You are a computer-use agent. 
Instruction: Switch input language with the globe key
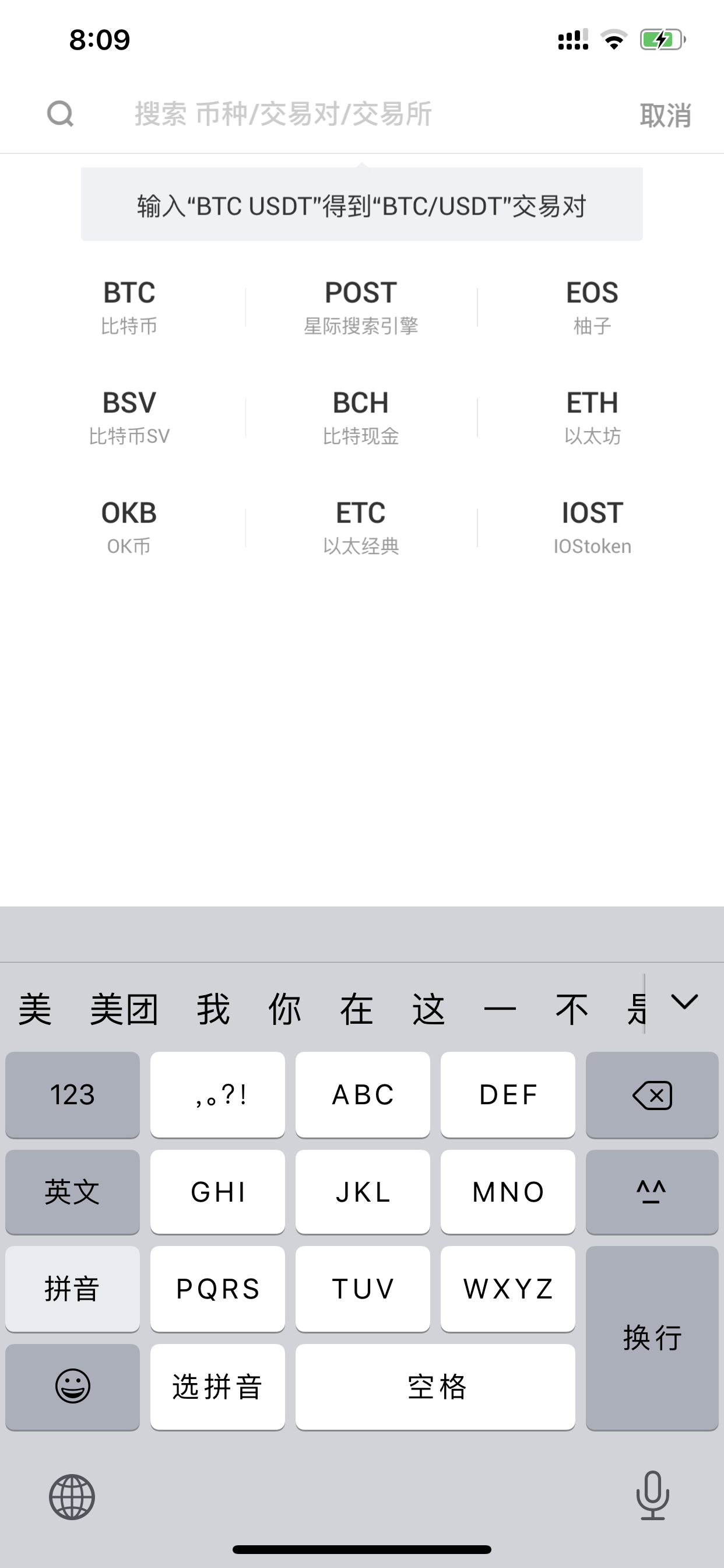point(72,1497)
